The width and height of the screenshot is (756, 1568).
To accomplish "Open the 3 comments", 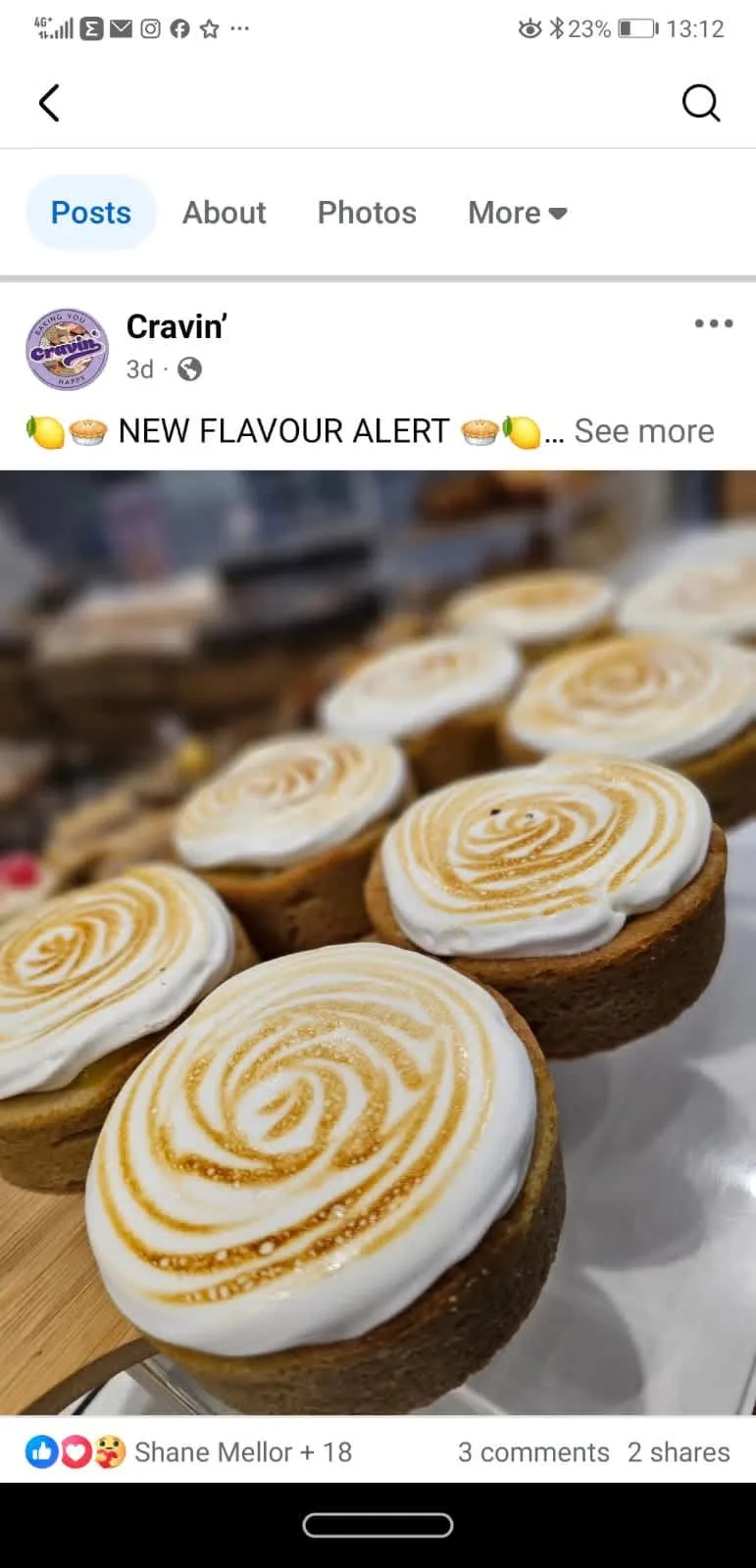I will [x=533, y=1452].
